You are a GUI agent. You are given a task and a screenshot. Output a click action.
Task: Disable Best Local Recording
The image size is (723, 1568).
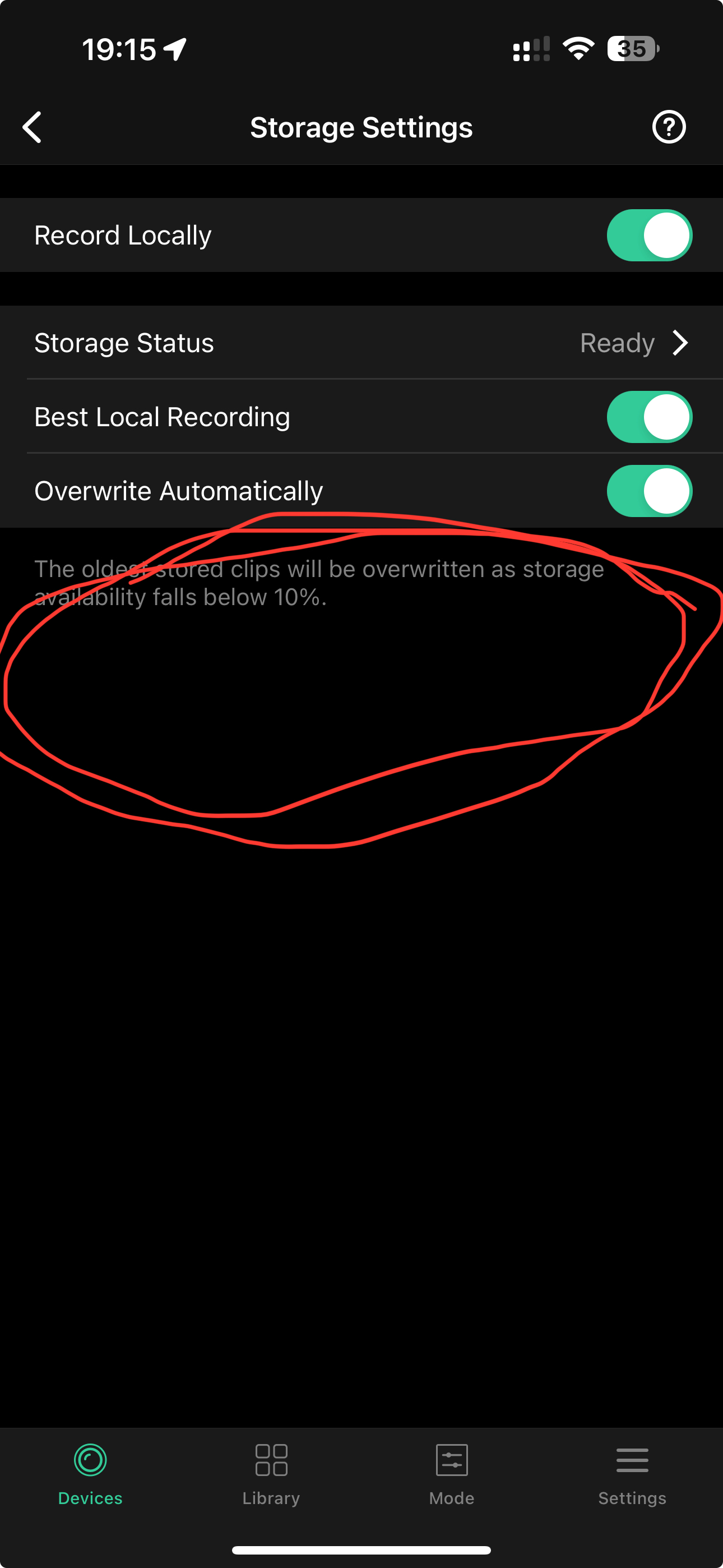649,417
